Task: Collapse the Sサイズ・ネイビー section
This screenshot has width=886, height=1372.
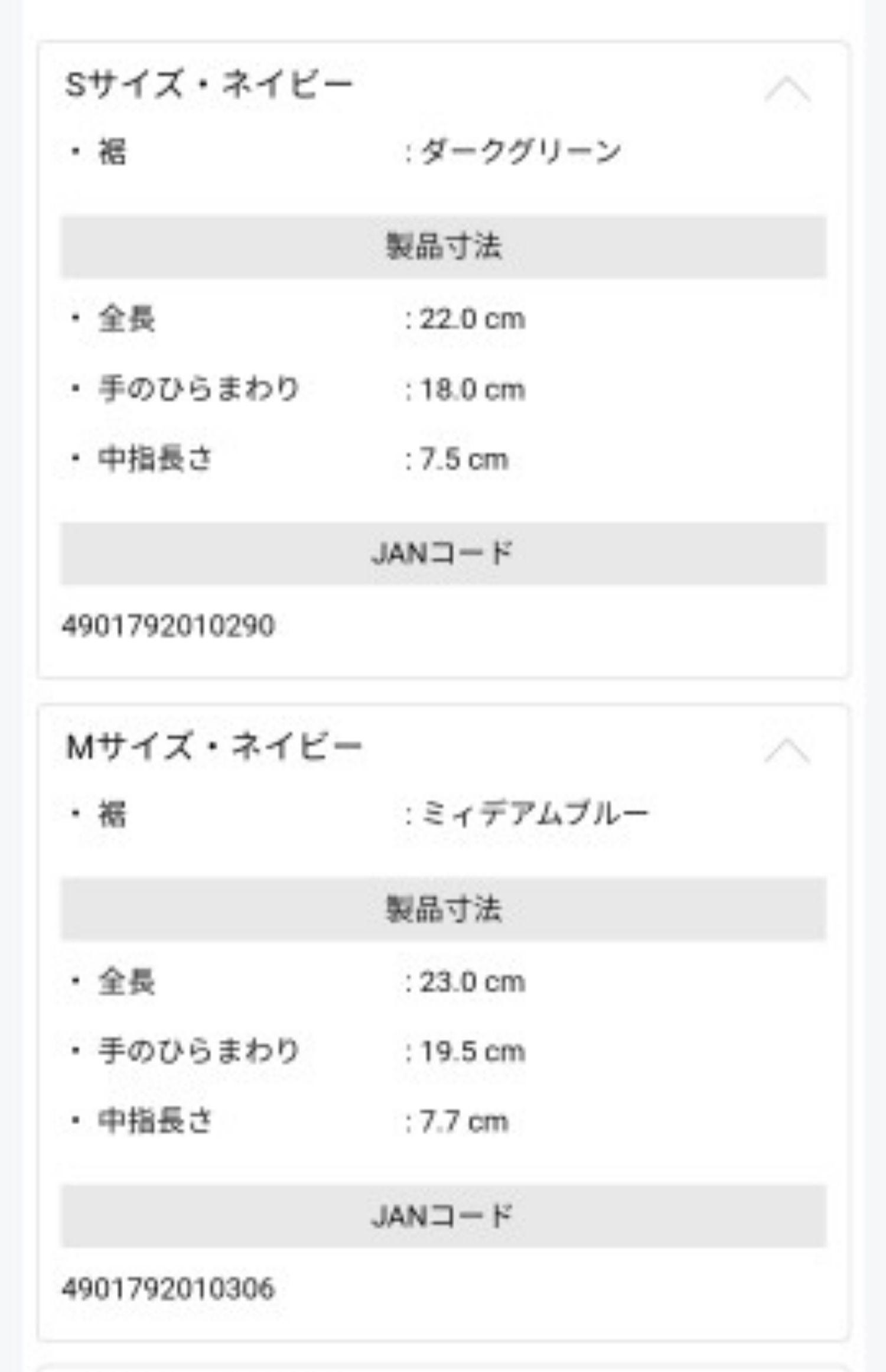Action: point(787,90)
